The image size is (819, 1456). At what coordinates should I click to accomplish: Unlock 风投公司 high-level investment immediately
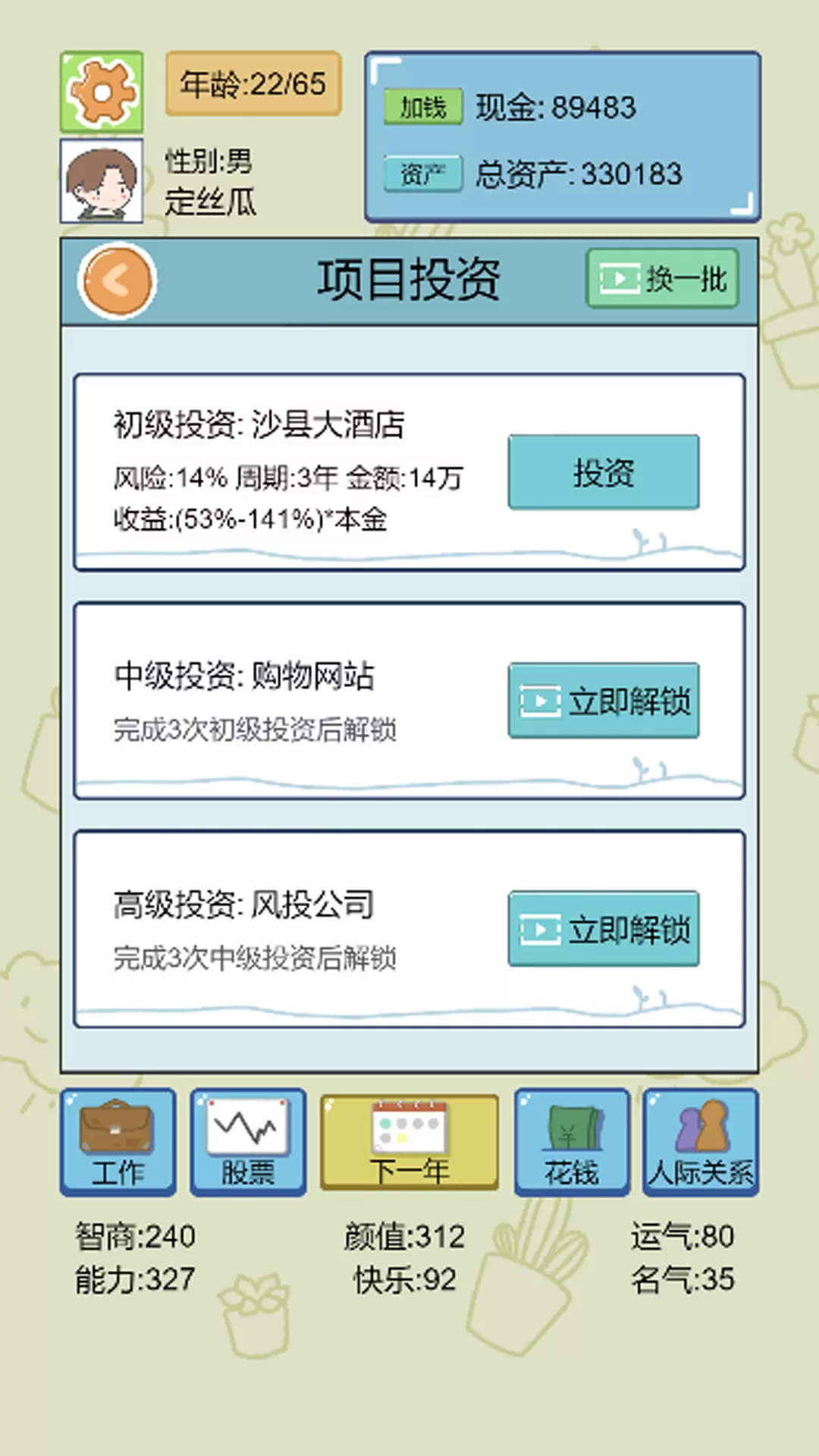(x=603, y=928)
